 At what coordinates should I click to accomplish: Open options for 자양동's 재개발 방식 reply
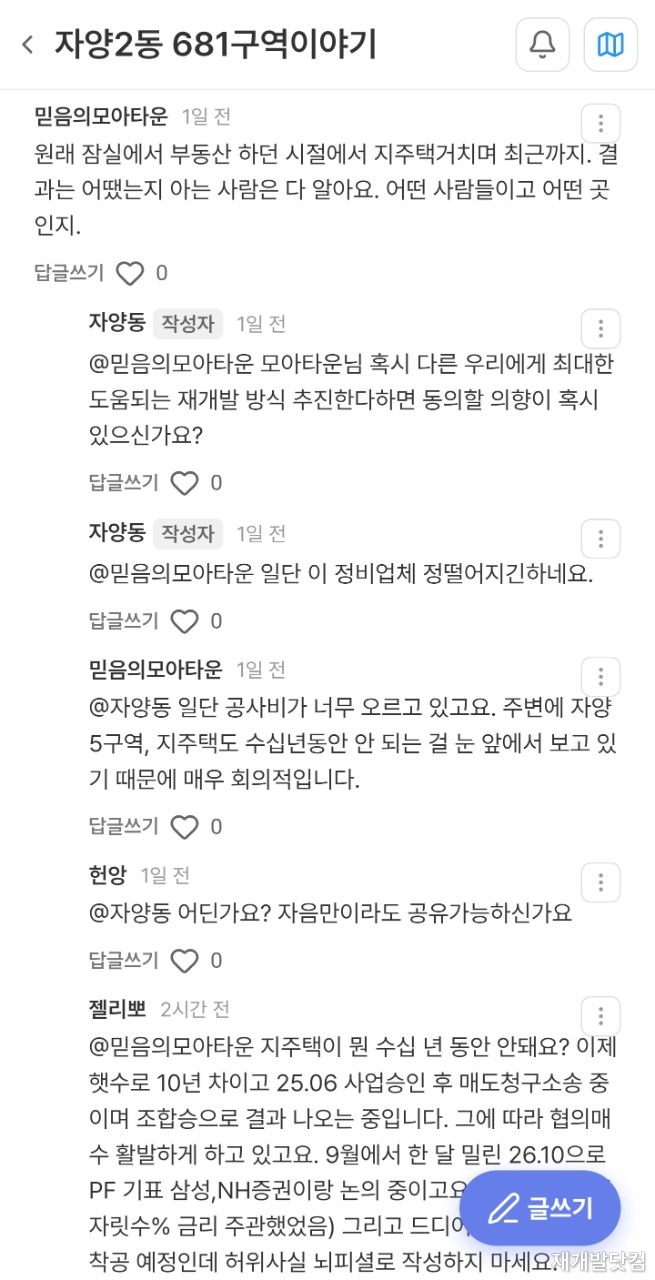coord(601,329)
